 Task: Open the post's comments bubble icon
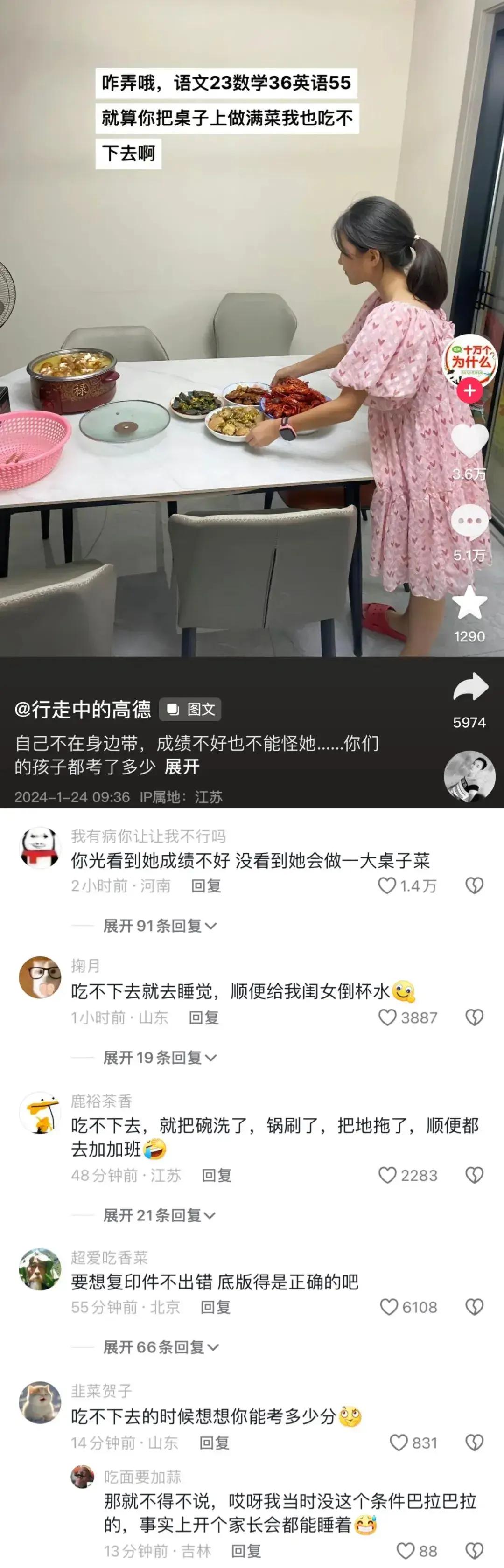tap(469, 522)
